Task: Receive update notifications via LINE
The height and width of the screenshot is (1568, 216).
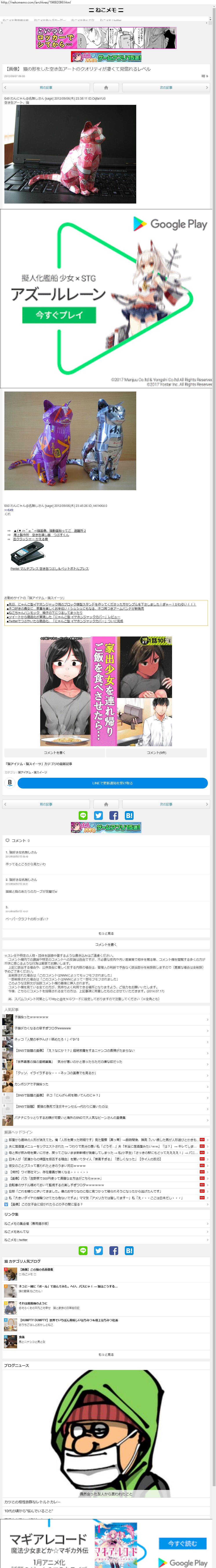Action: (112, 783)
